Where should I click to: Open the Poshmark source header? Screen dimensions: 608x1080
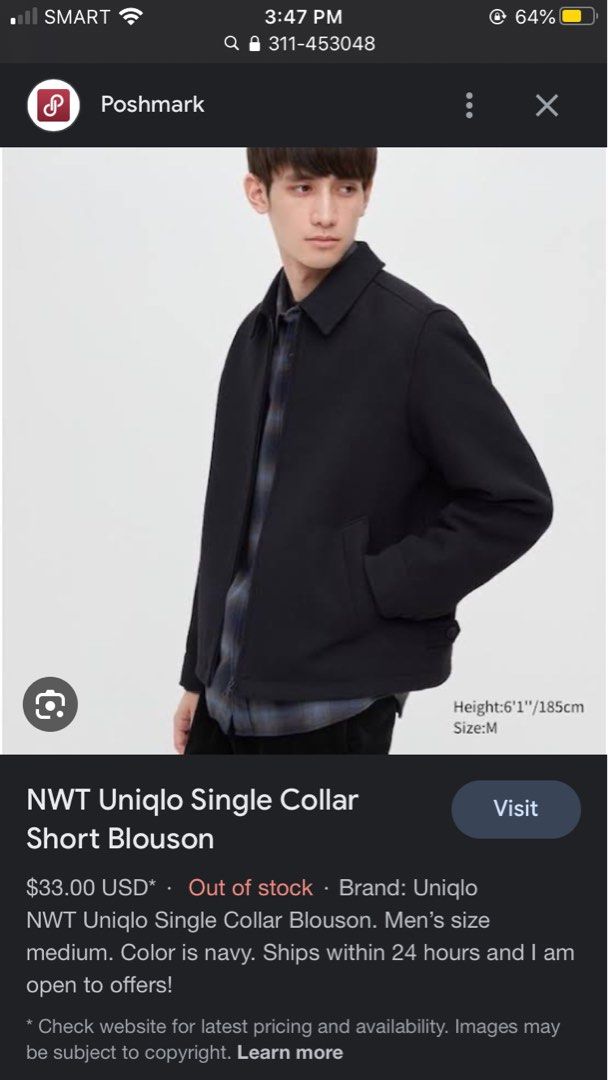click(x=152, y=105)
